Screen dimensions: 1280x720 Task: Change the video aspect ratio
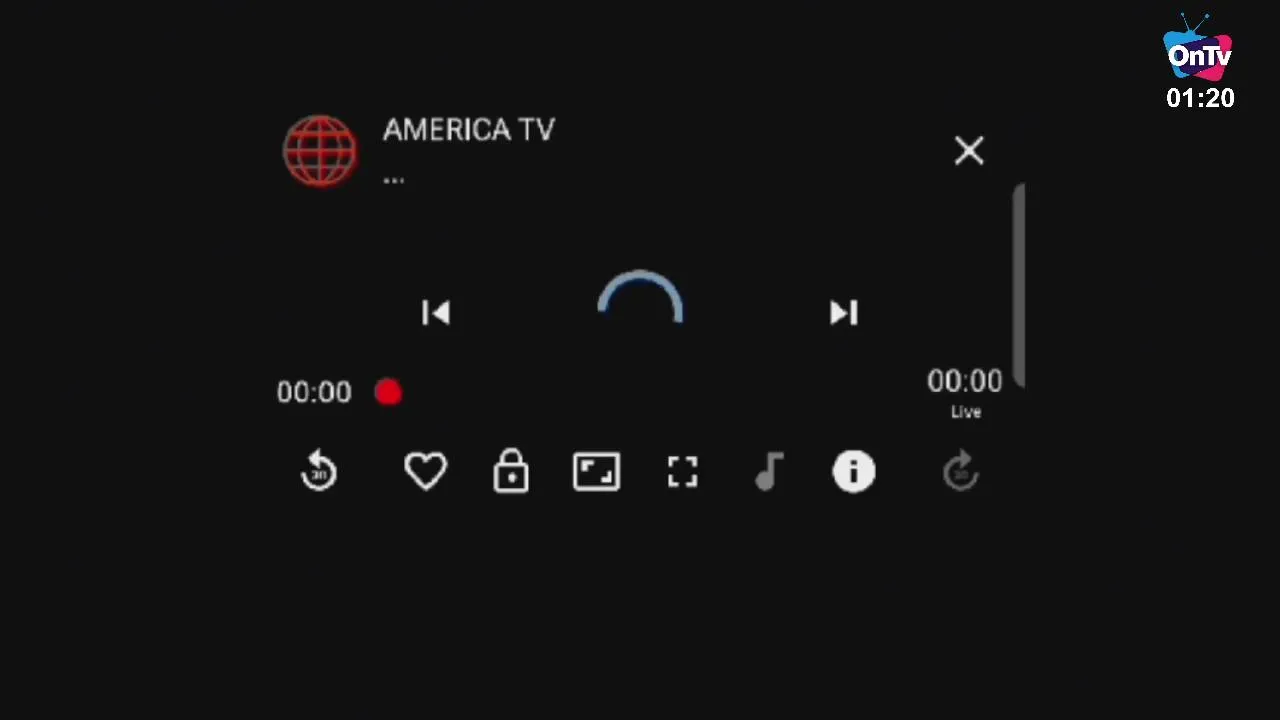click(596, 471)
